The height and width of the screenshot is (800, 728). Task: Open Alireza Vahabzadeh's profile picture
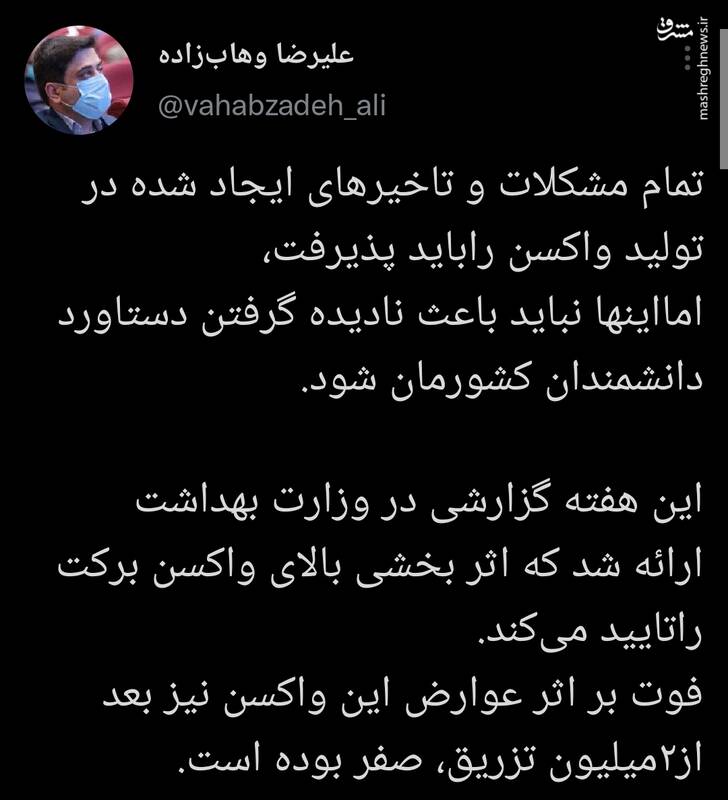click(x=78, y=80)
